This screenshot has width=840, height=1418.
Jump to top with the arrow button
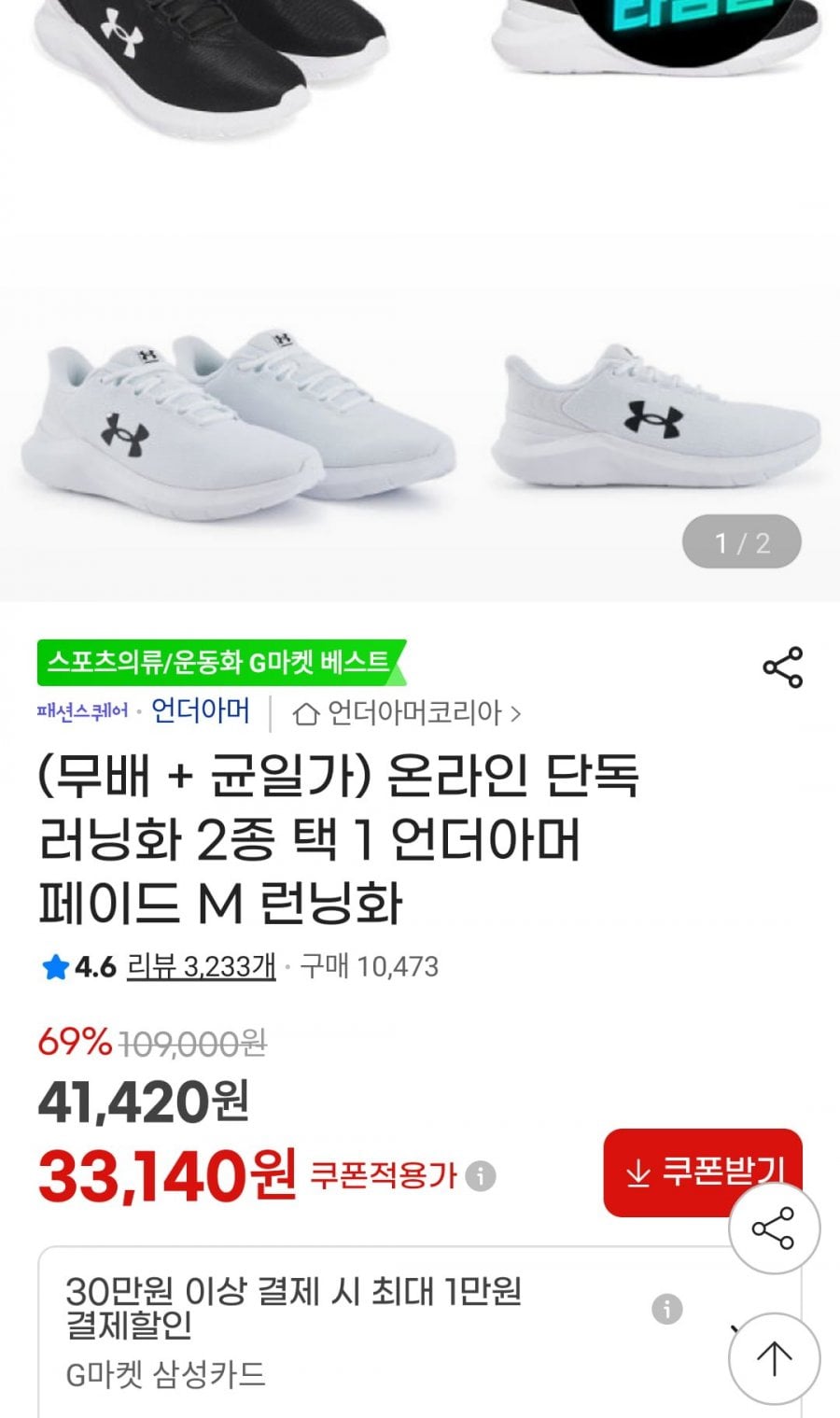coord(774,1358)
